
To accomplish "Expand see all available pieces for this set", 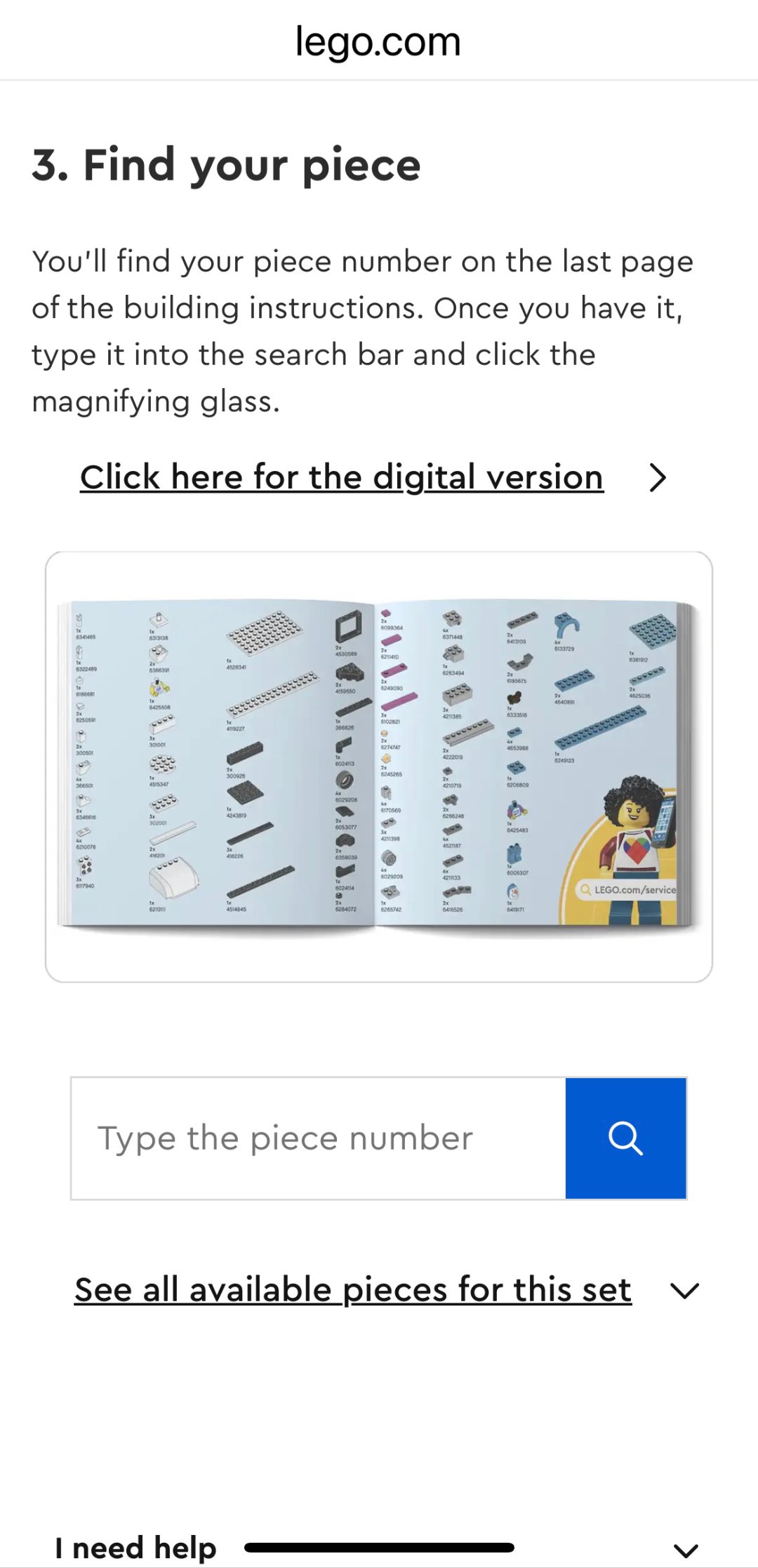I will (x=353, y=1290).
